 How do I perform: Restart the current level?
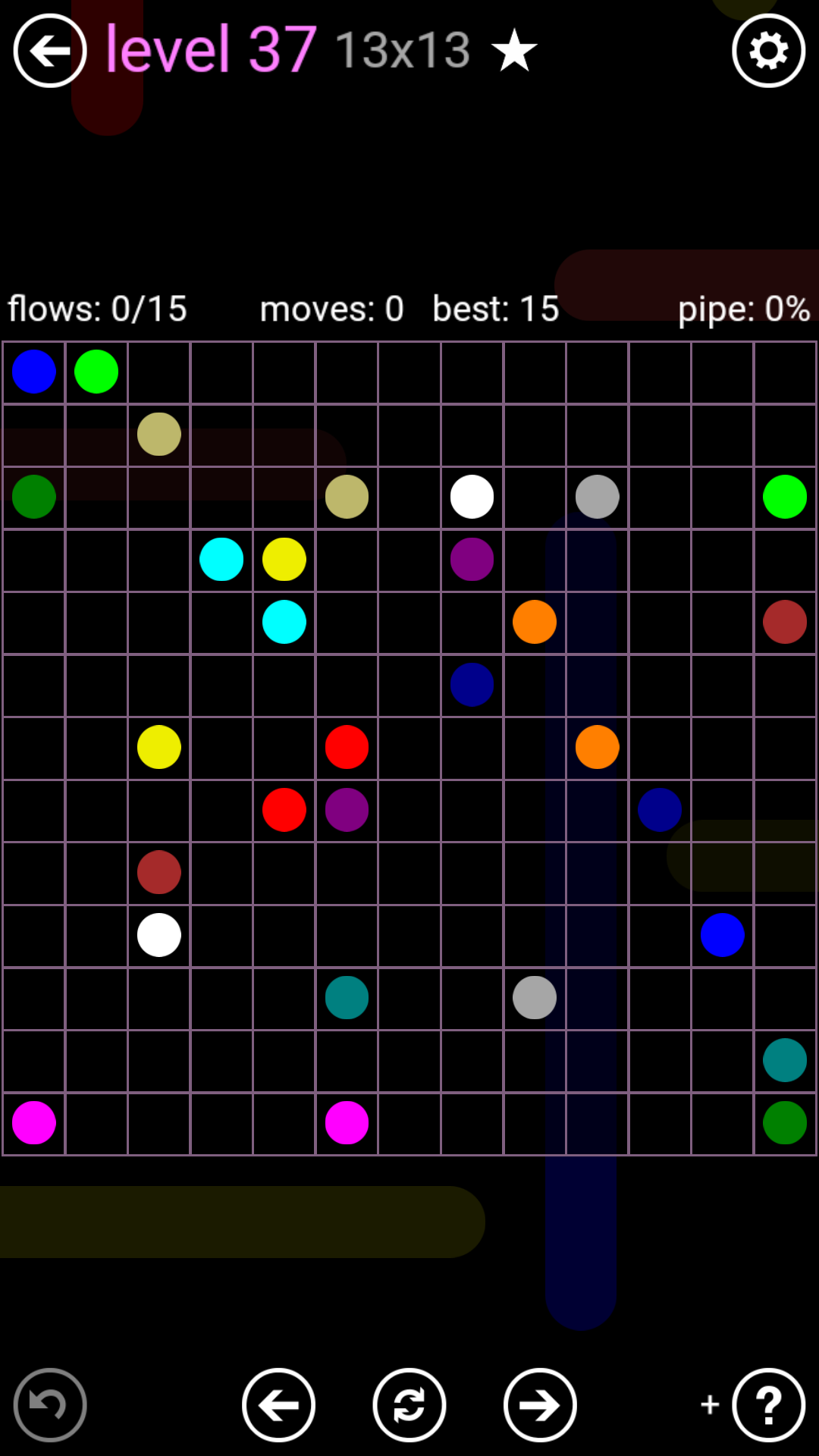click(x=409, y=1405)
